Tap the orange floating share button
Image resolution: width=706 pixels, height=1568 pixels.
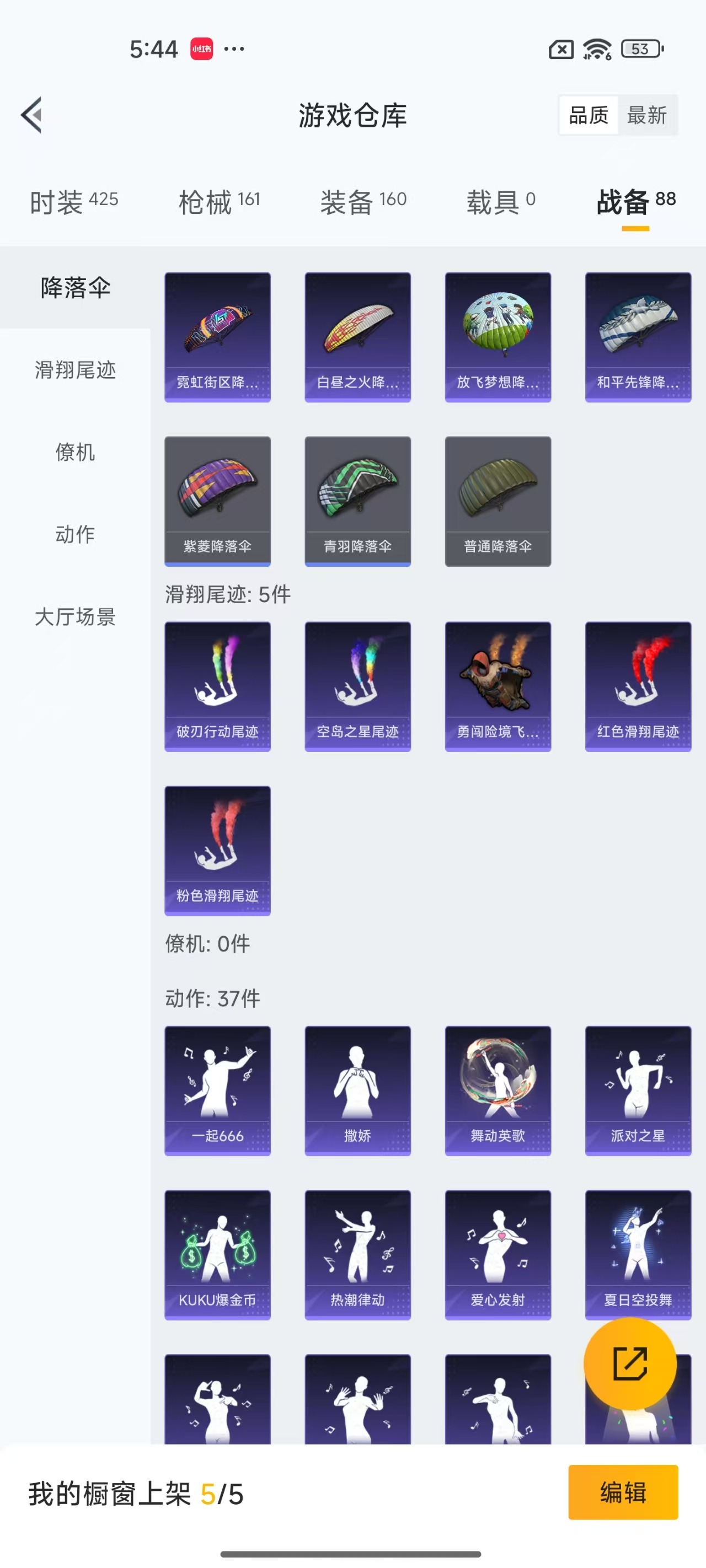click(x=630, y=1363)
